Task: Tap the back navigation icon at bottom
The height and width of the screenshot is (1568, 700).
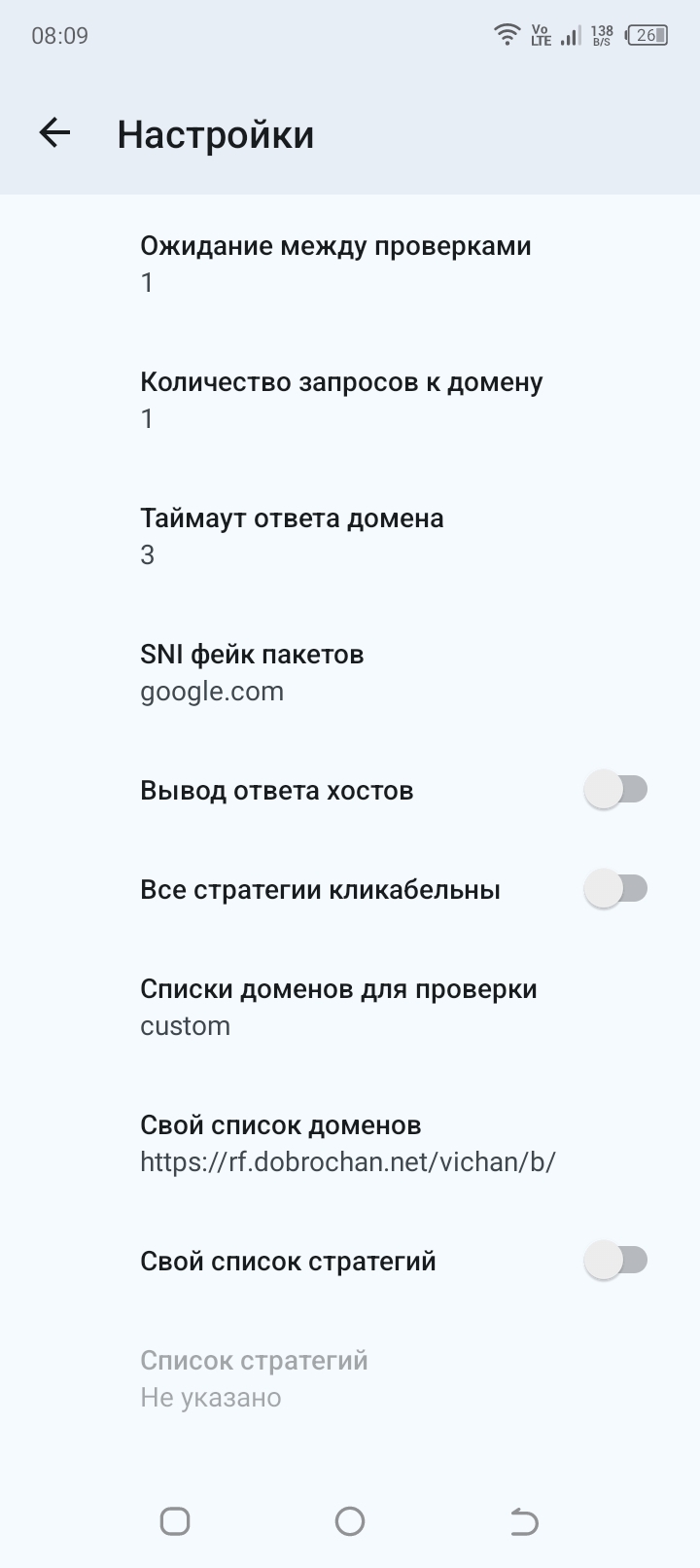Action: (522, 1519)
